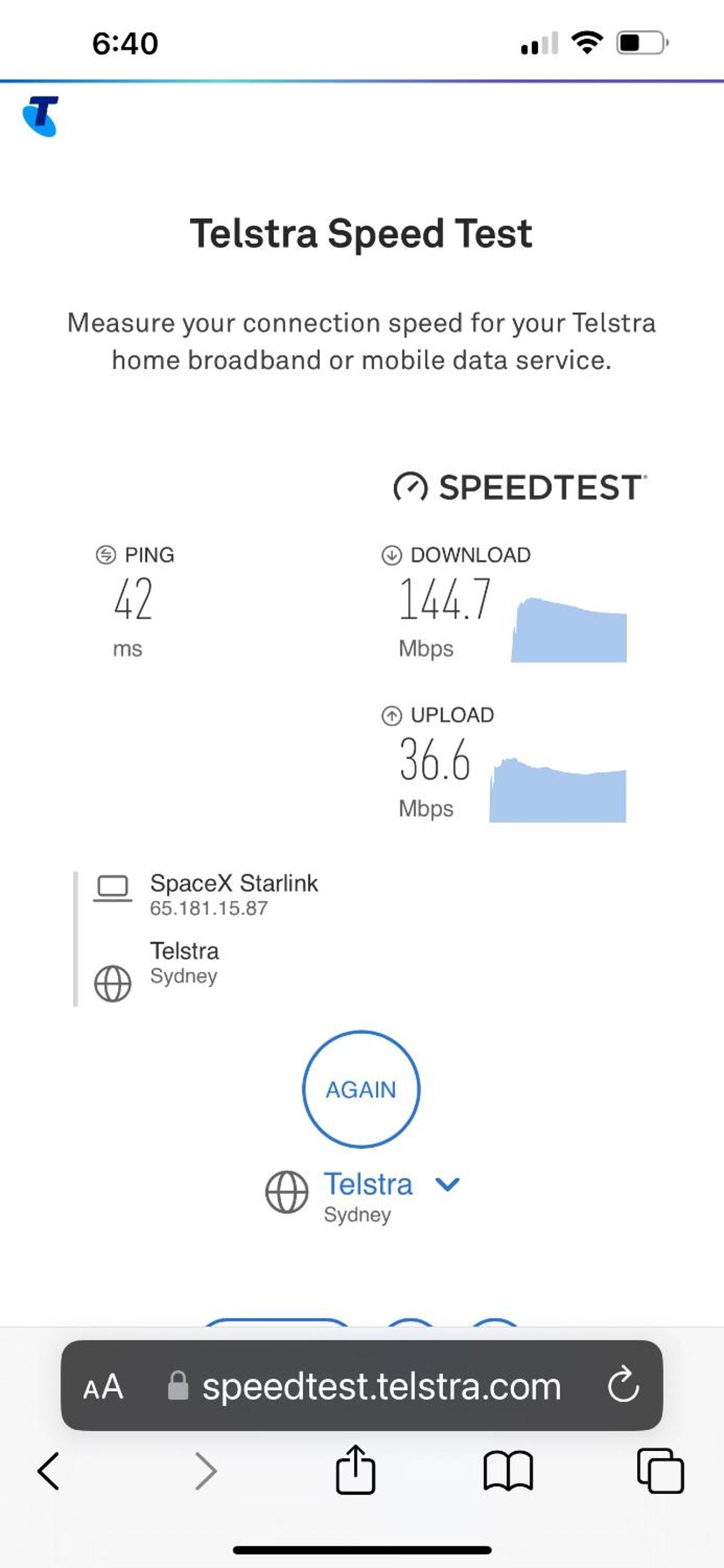Show all open Safari tabs
This screenshot has width=724, height=1568.
(x=660, y=1470)
